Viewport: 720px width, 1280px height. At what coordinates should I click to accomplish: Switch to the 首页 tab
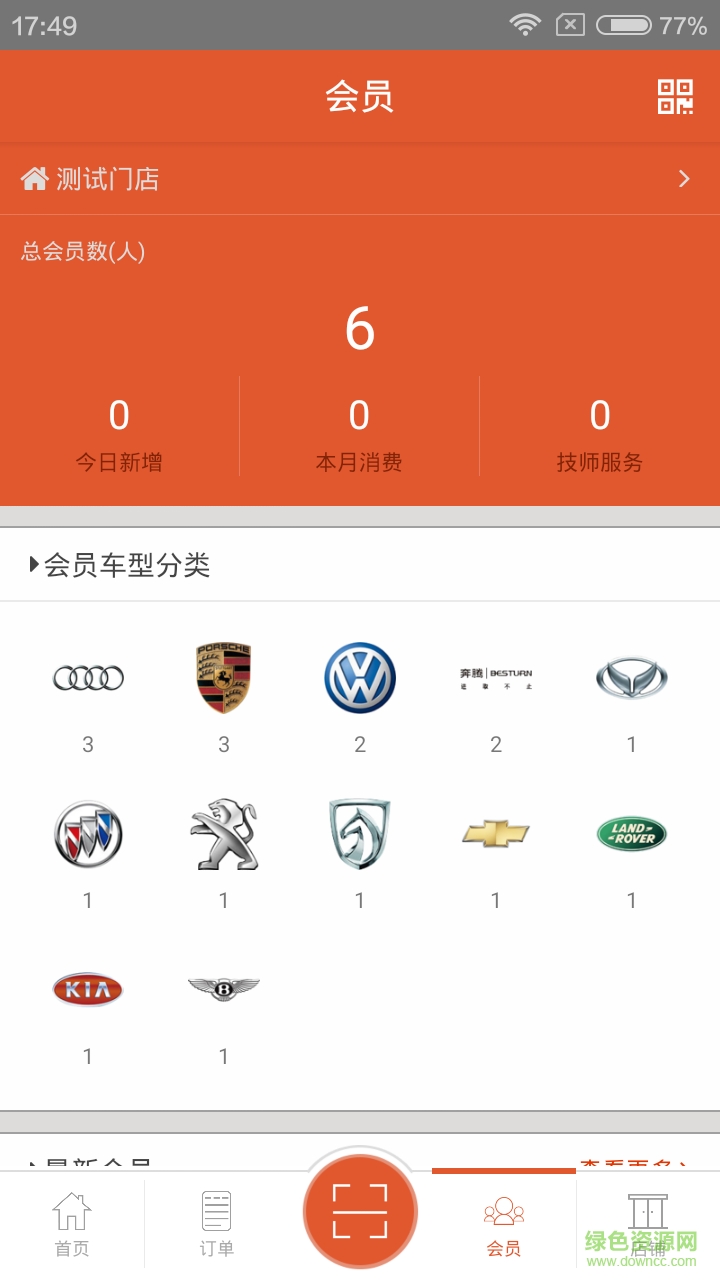click(x=71, y=1224)
